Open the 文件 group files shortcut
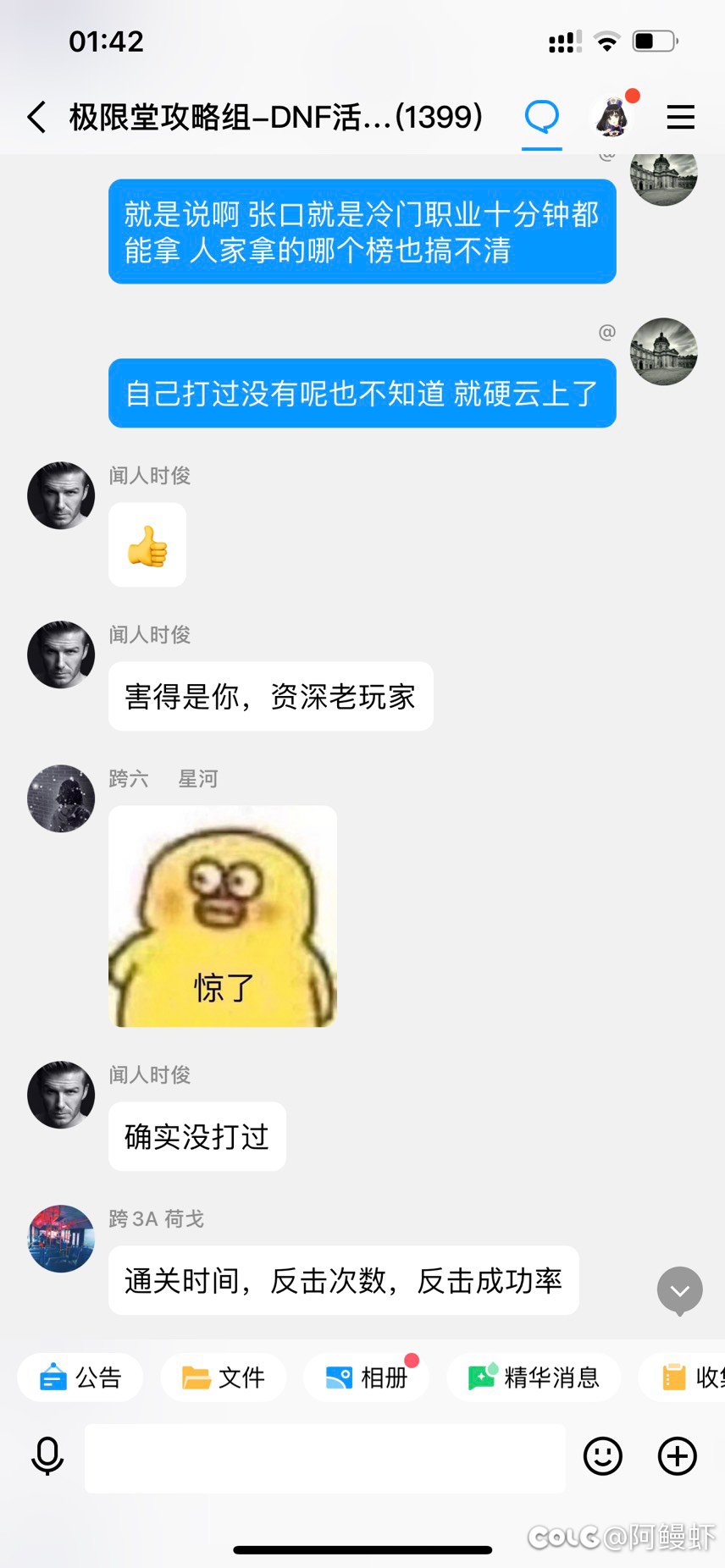This screenshot has width=725, height=1568. tap(224, 1378)
